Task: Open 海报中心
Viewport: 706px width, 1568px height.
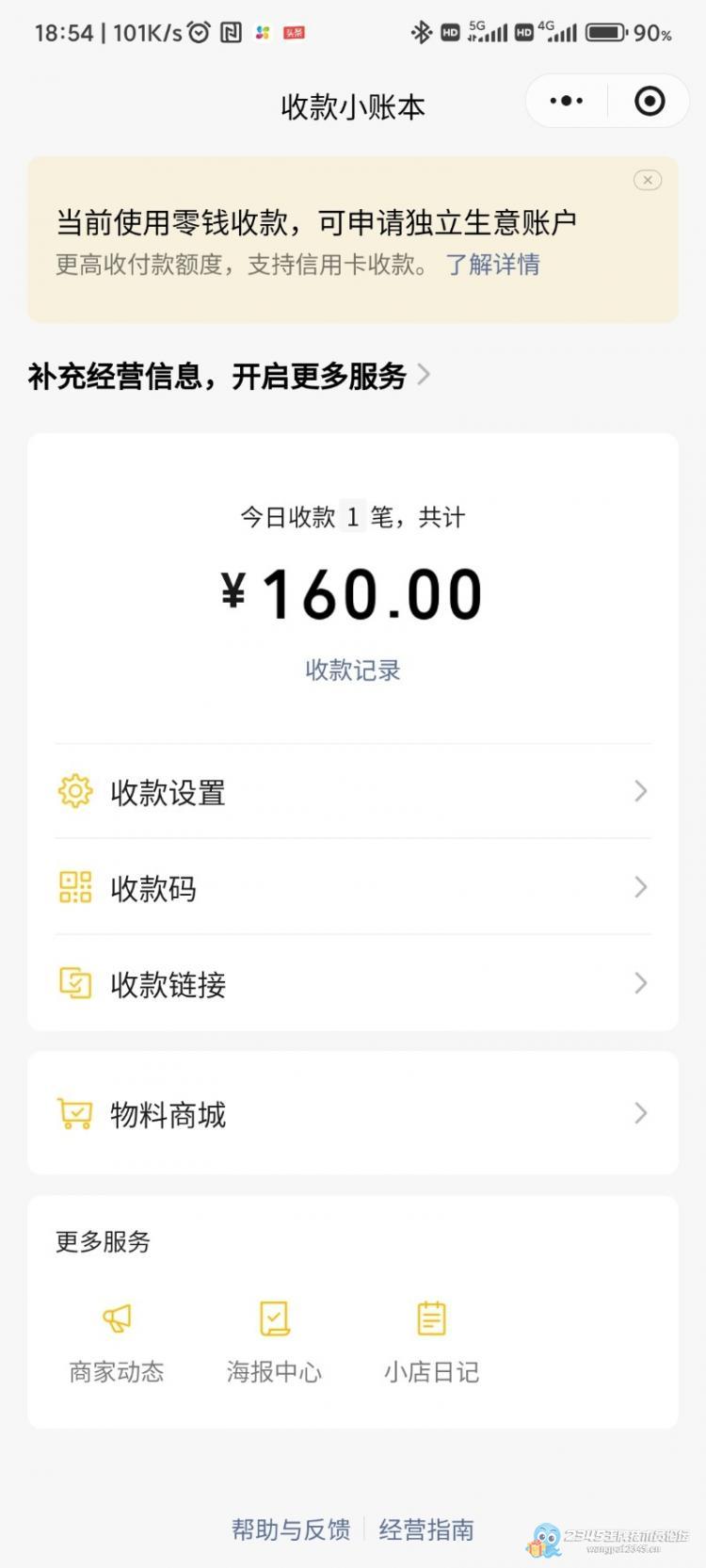Action: [x=274, y=1341]
